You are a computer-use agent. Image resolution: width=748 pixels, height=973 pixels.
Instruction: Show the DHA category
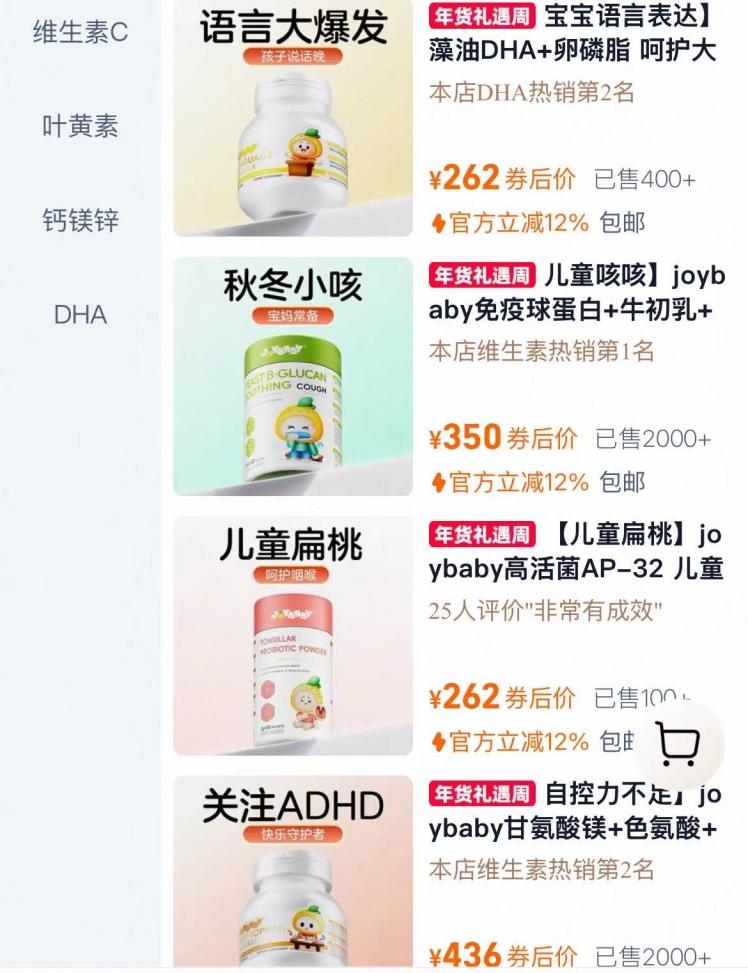click(x=80, y=315)
